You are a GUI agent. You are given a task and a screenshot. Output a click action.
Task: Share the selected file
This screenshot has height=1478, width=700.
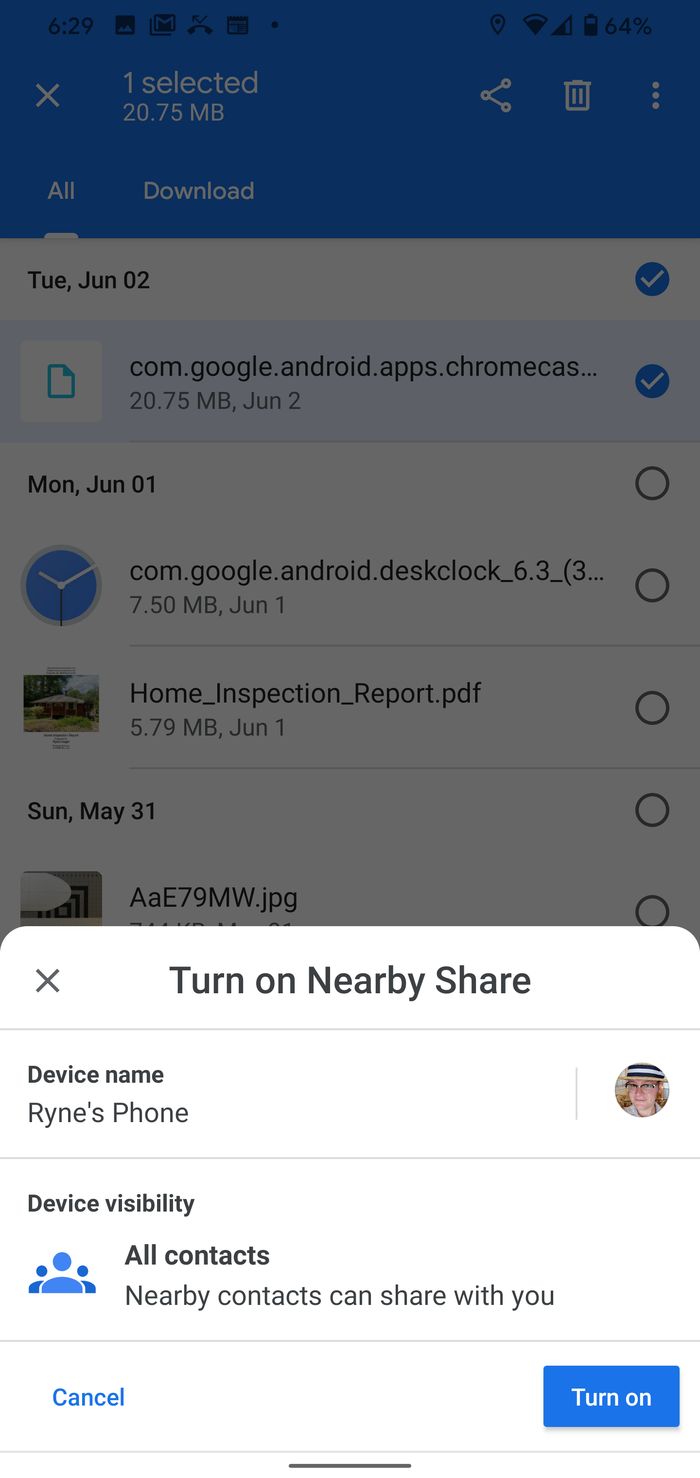pos(496,96)
